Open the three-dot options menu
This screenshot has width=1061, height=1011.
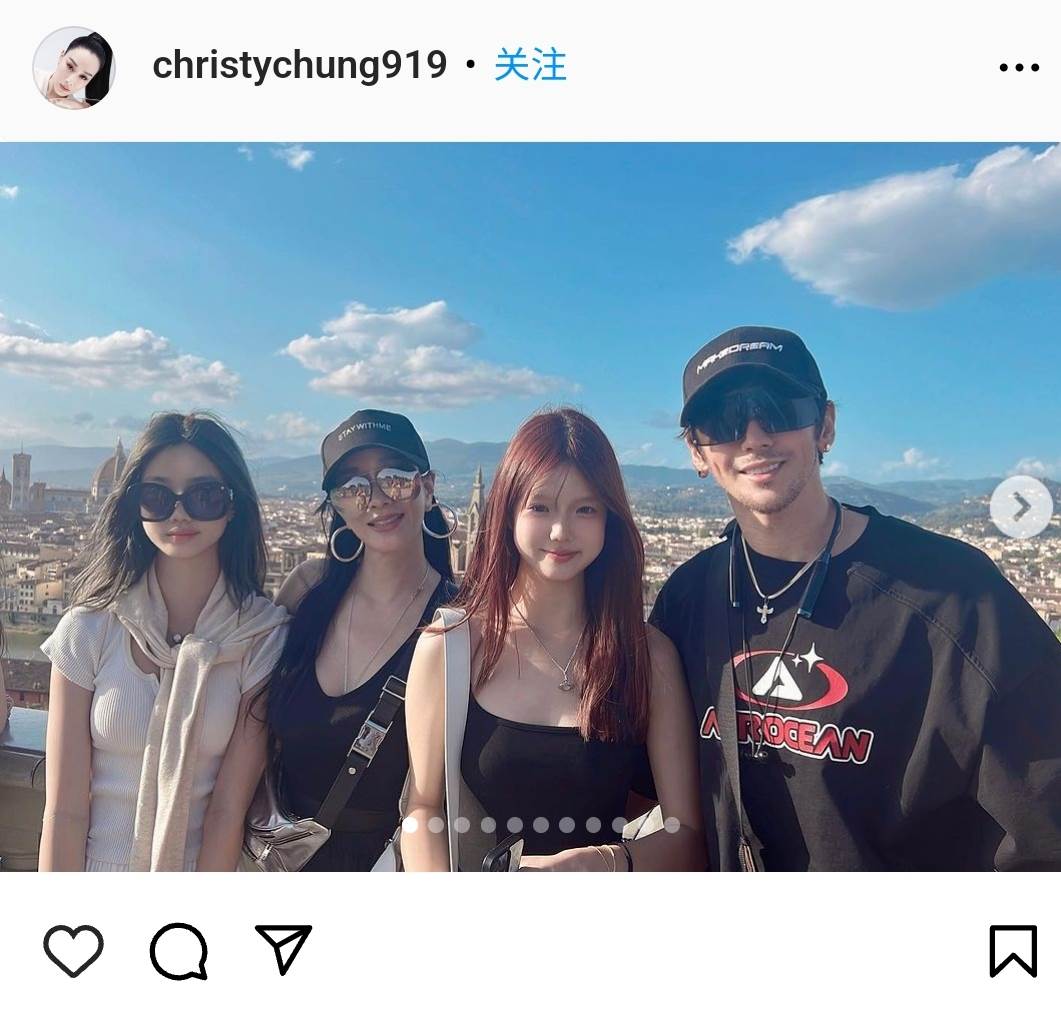[1019, 68]
